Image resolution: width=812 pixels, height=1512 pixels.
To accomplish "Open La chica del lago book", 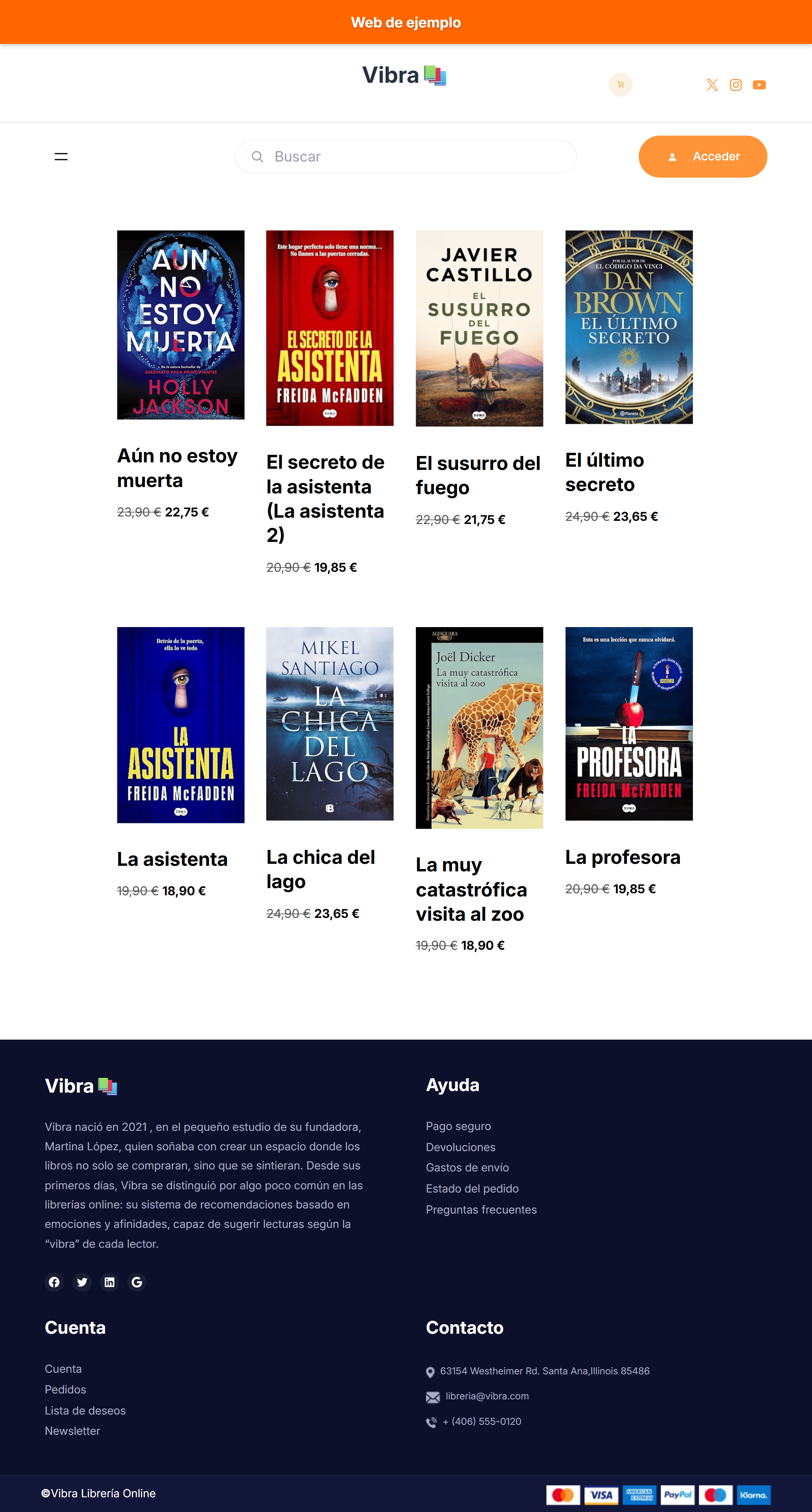I will [330, 724].
